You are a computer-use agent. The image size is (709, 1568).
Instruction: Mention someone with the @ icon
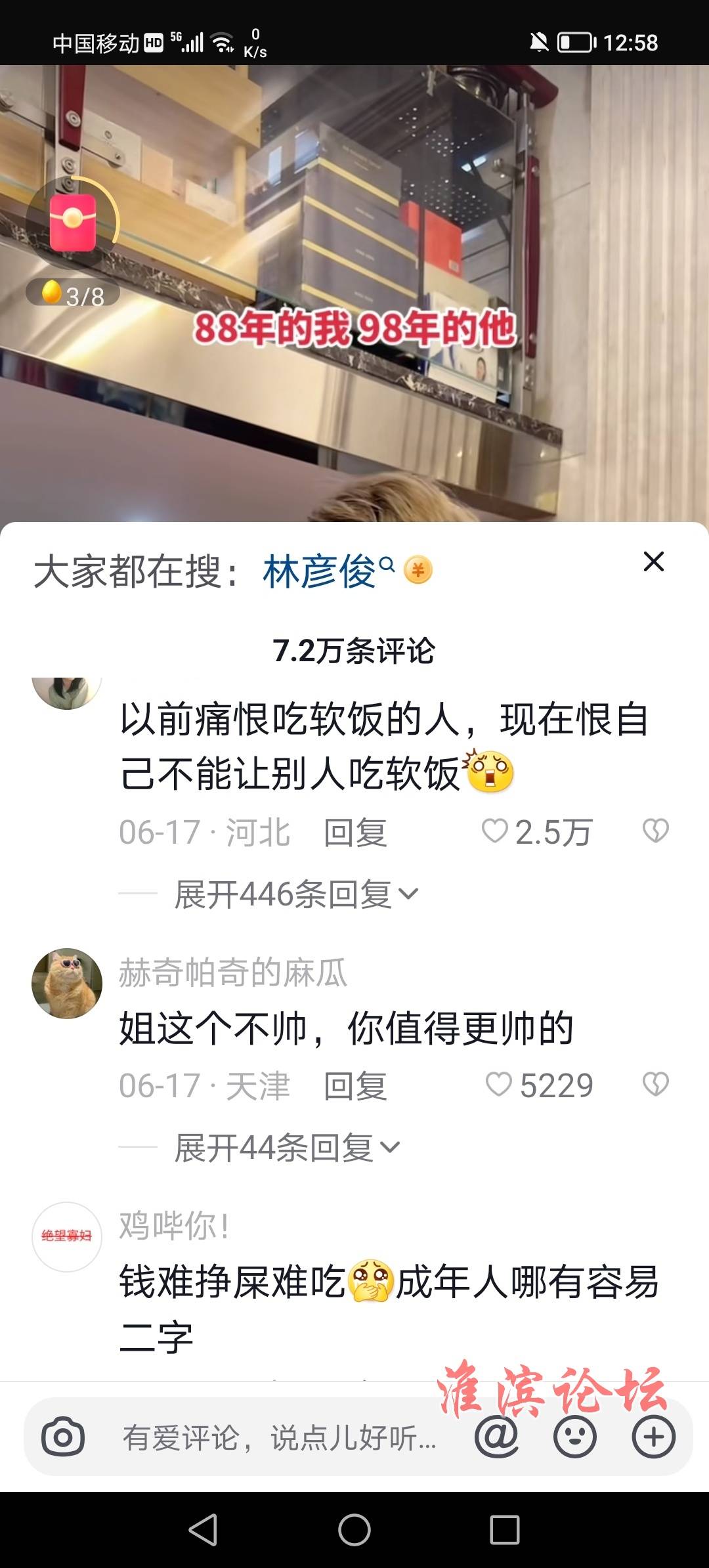497,1437
